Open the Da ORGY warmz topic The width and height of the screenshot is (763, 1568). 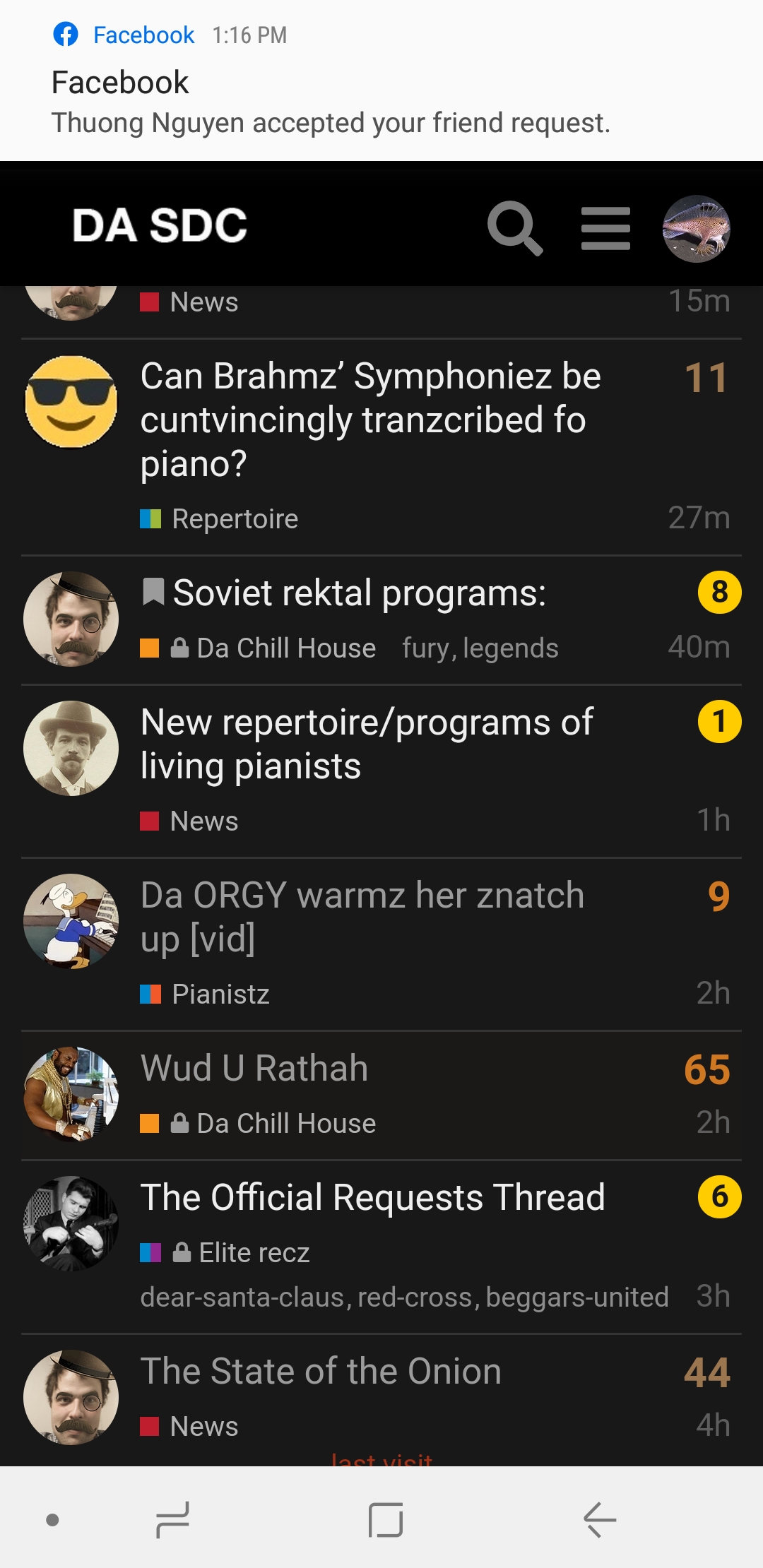pyautogui.click(x=362, y=917)
